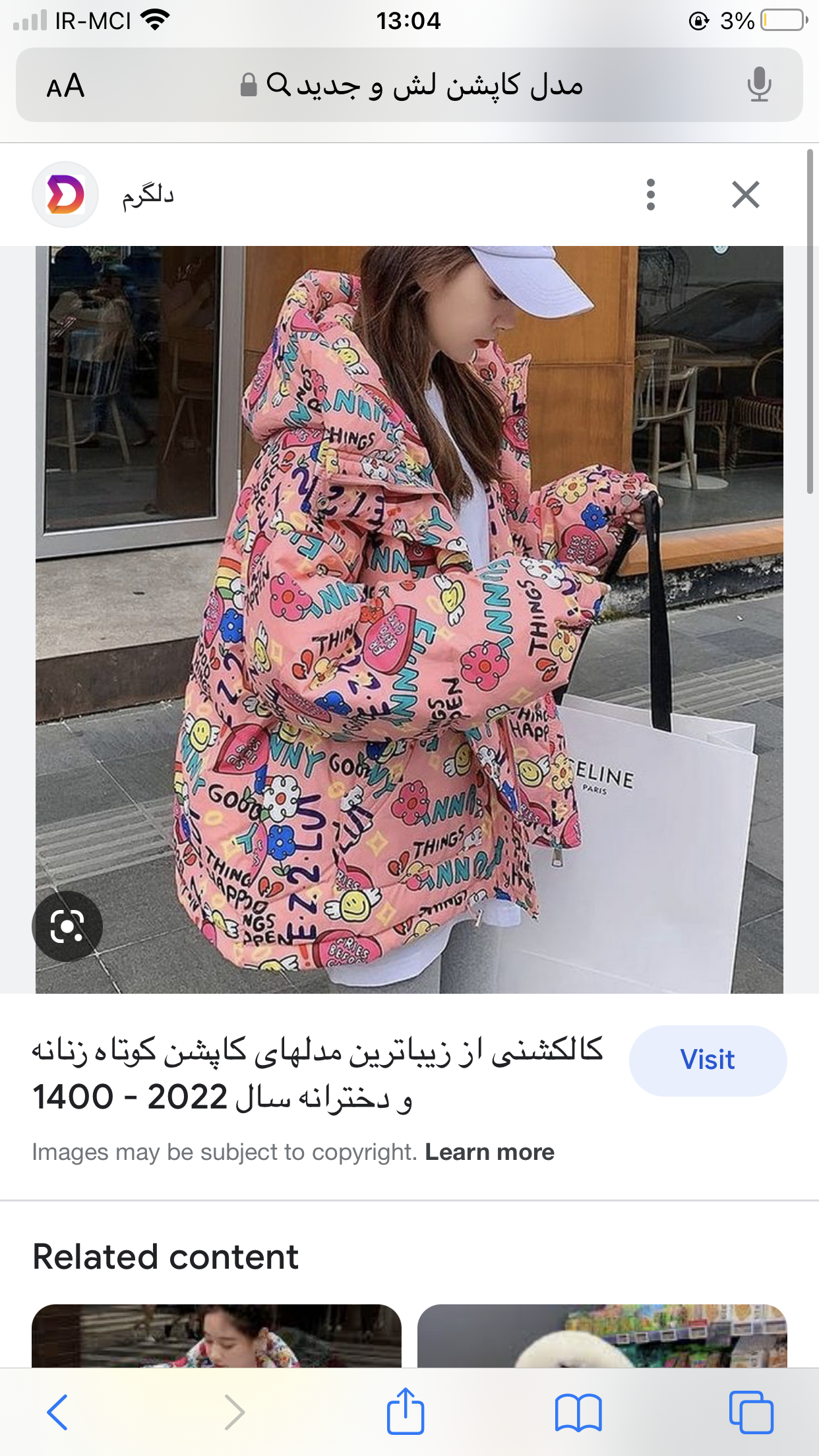Share this page
The height and width of the screenshot is (1456, 819).
tap(405, 1410)
